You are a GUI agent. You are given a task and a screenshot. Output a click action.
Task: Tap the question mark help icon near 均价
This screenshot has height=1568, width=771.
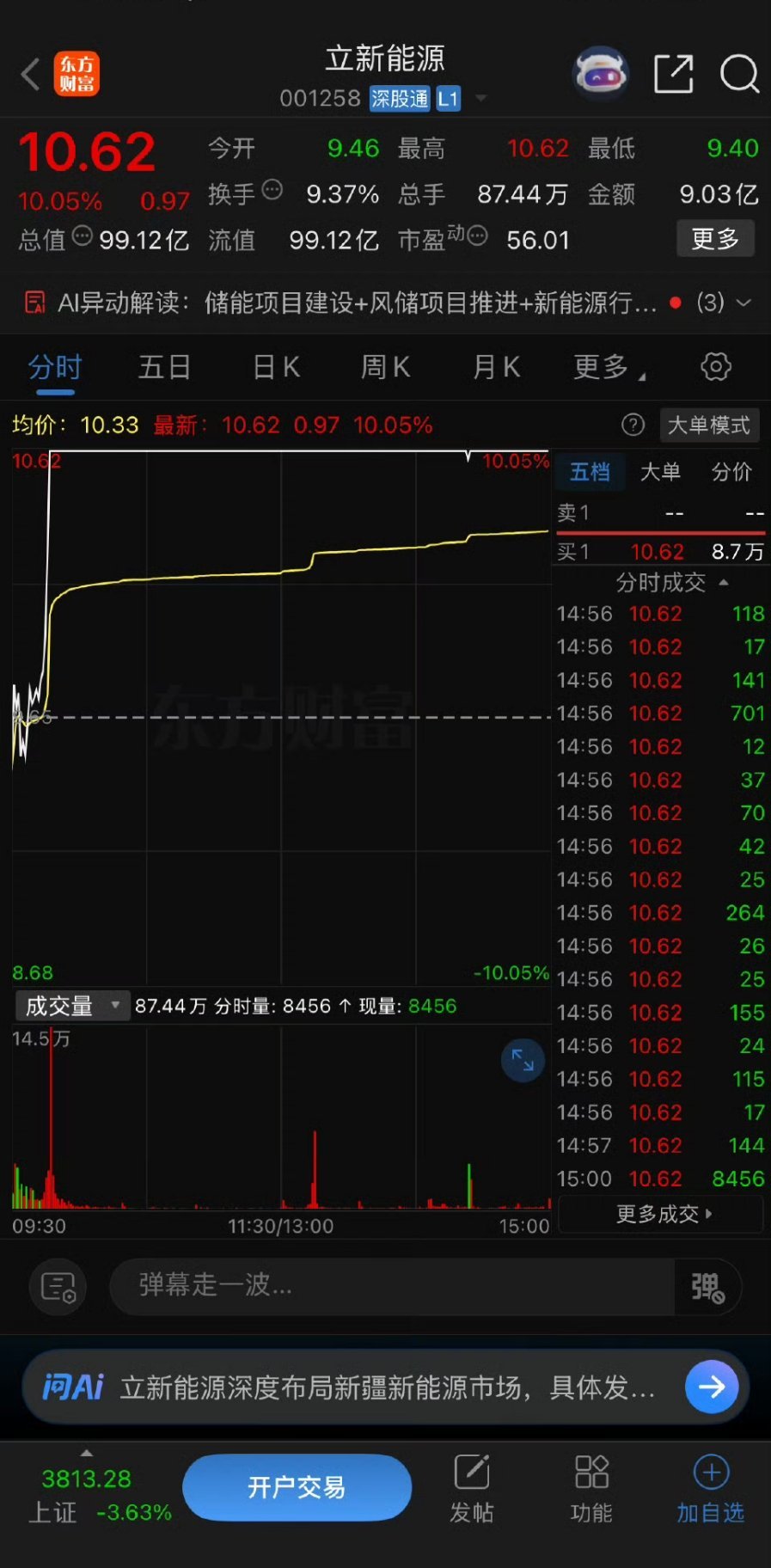(633, 426)
